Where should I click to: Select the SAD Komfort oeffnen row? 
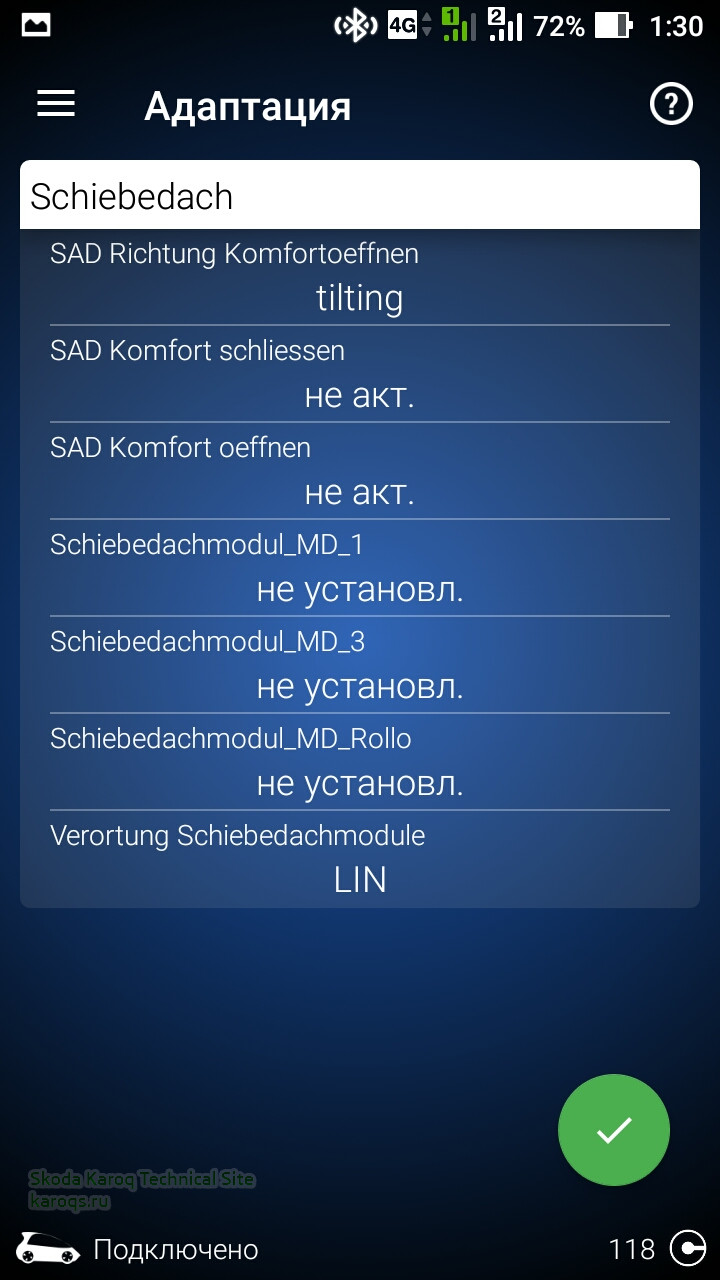coord(360,473)
